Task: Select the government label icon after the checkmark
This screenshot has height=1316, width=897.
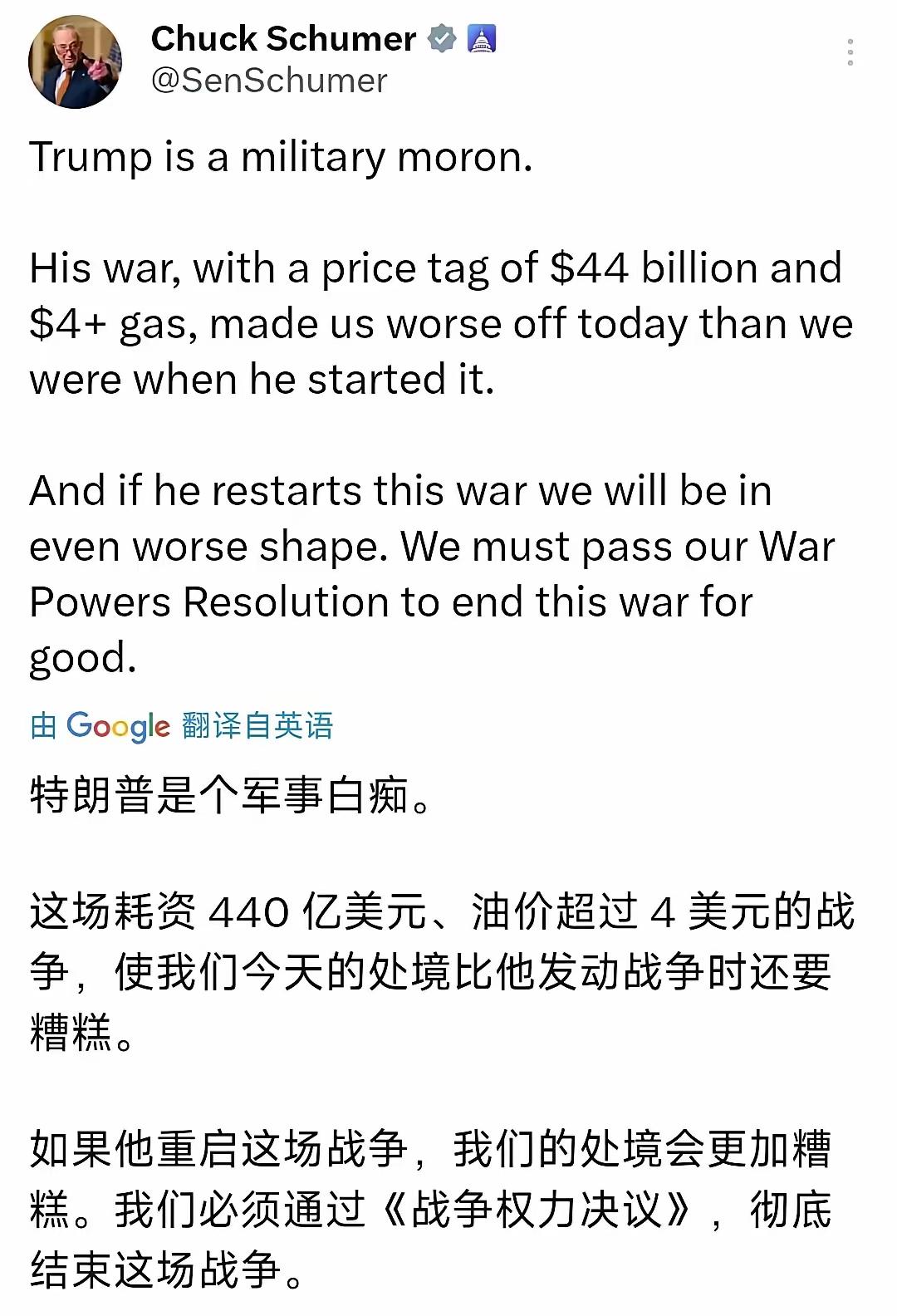Action: 484,37
